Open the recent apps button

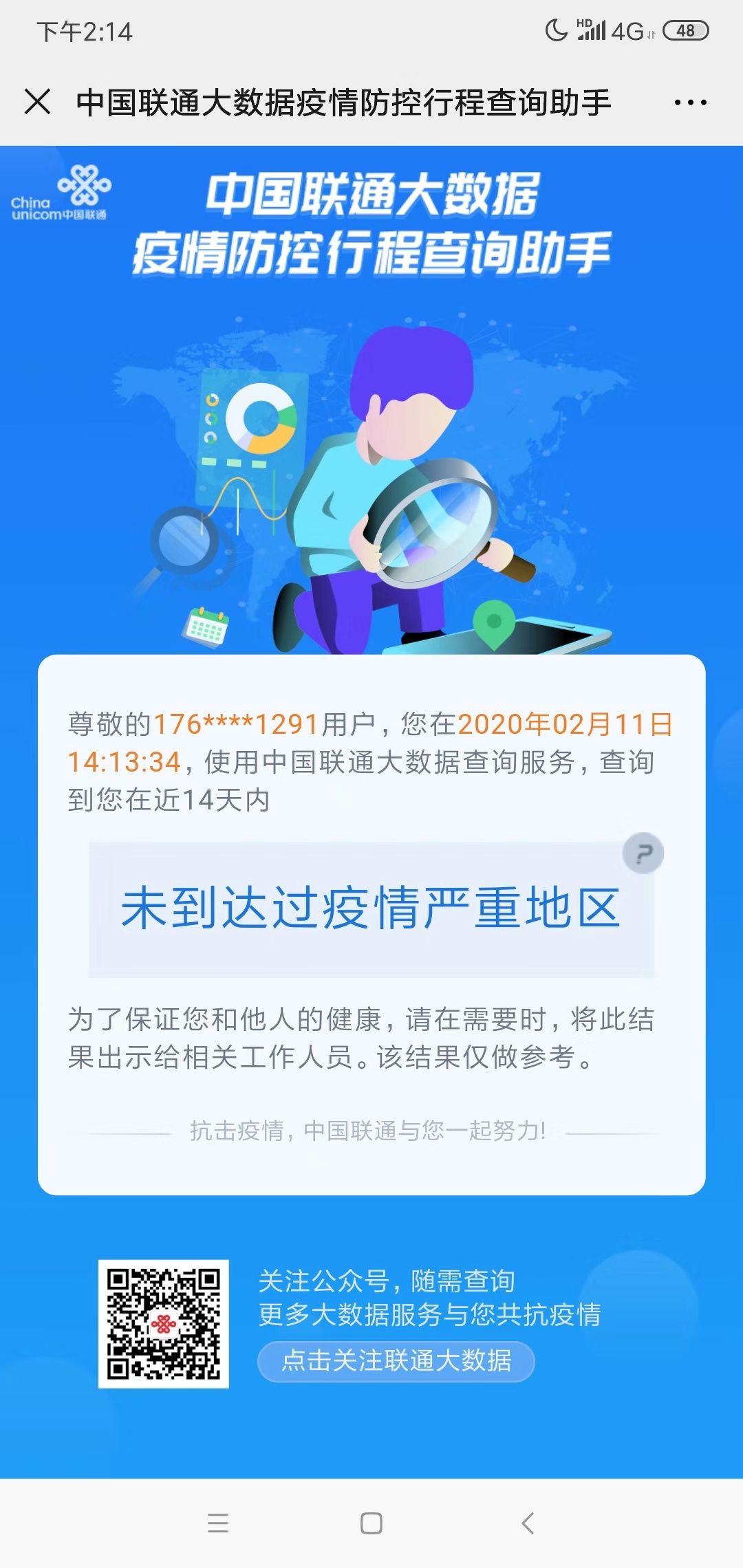pyautogui.click(x=219, y=1524)
